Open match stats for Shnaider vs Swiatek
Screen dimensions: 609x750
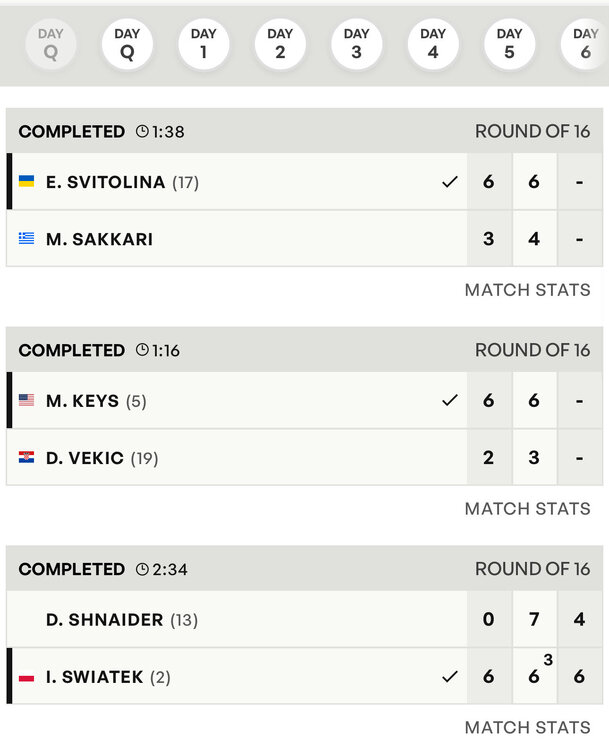(x=527, y=728)
